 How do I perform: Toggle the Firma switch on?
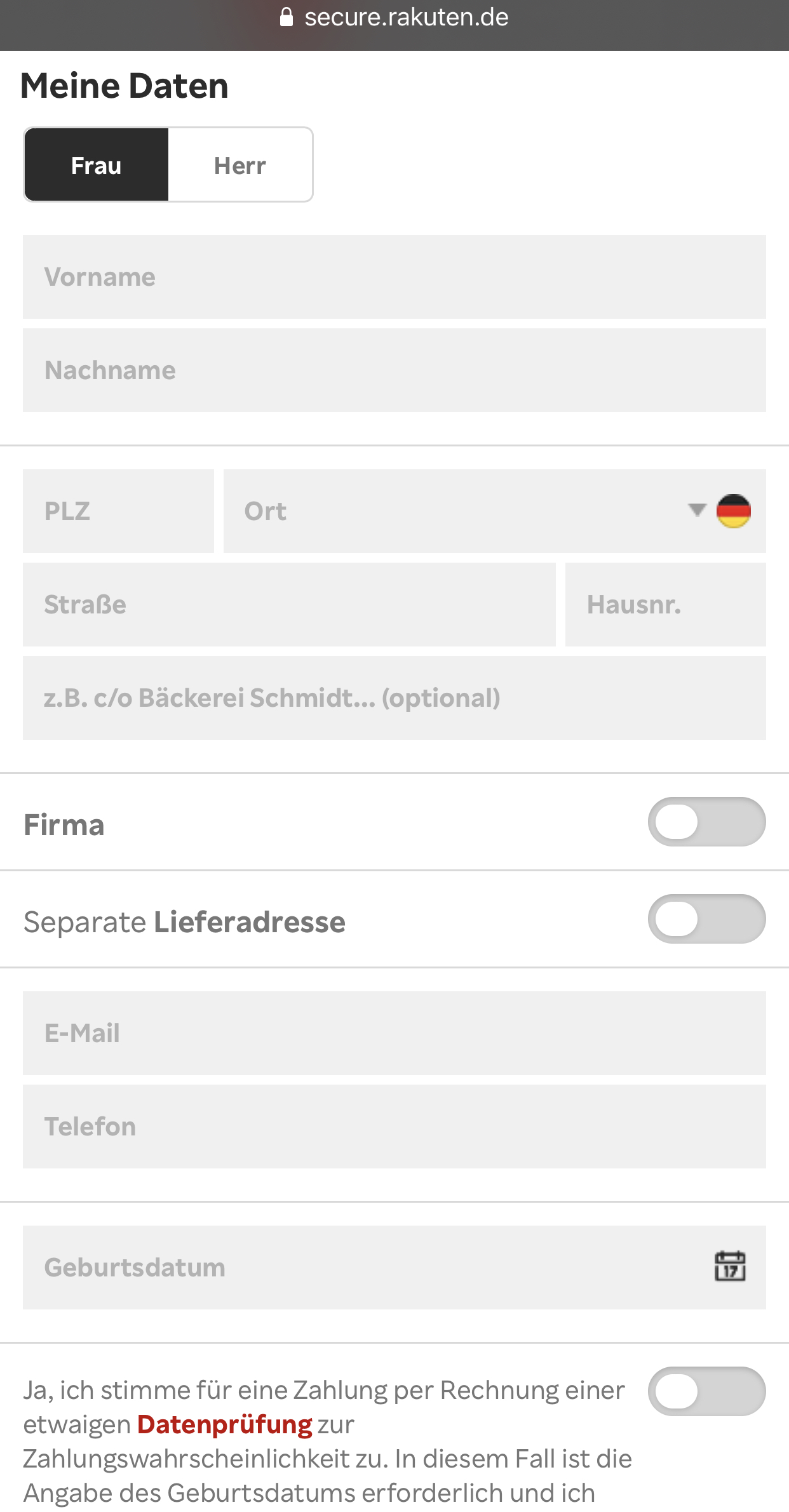[x=706, y=822]
